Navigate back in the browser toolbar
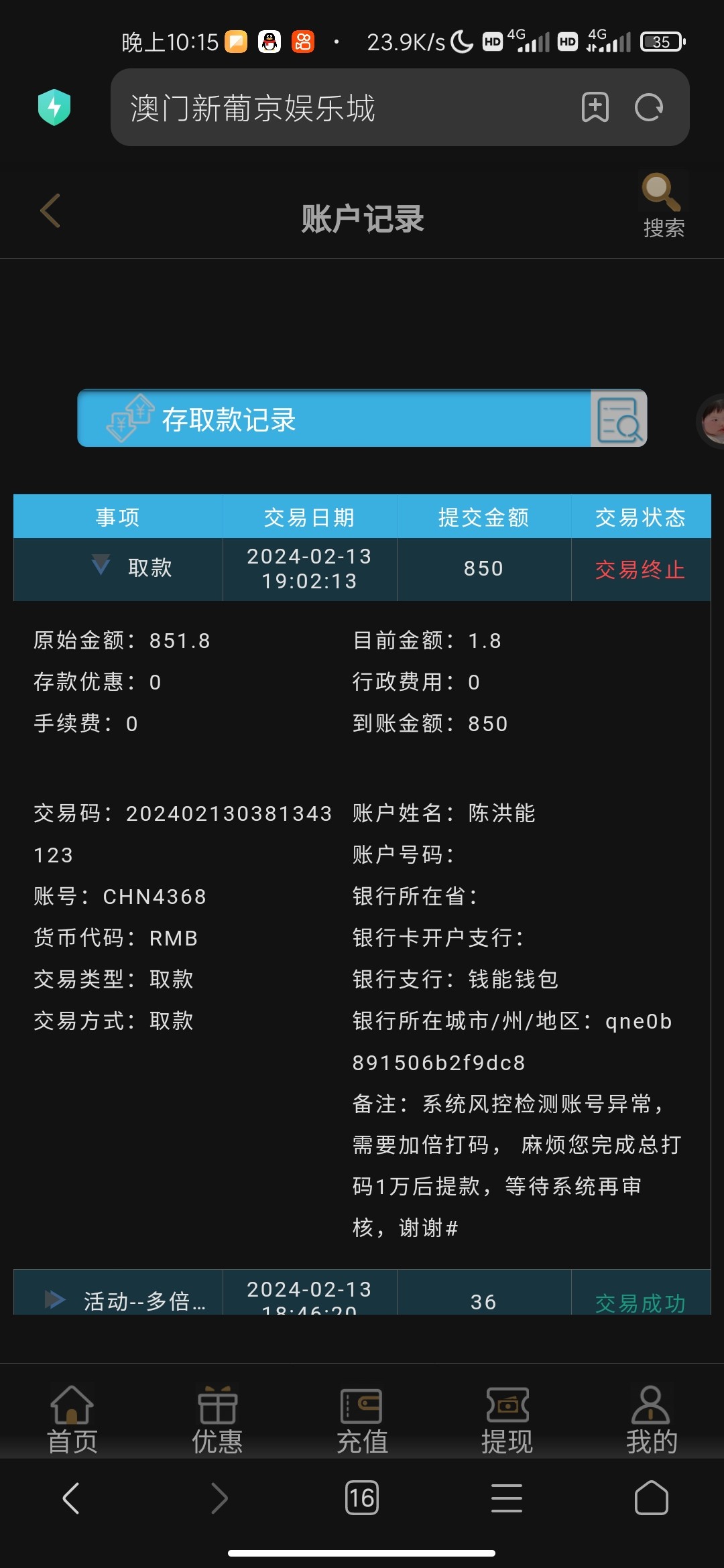The height and width of the screenshot is (1568, 724). (72, 1498)
